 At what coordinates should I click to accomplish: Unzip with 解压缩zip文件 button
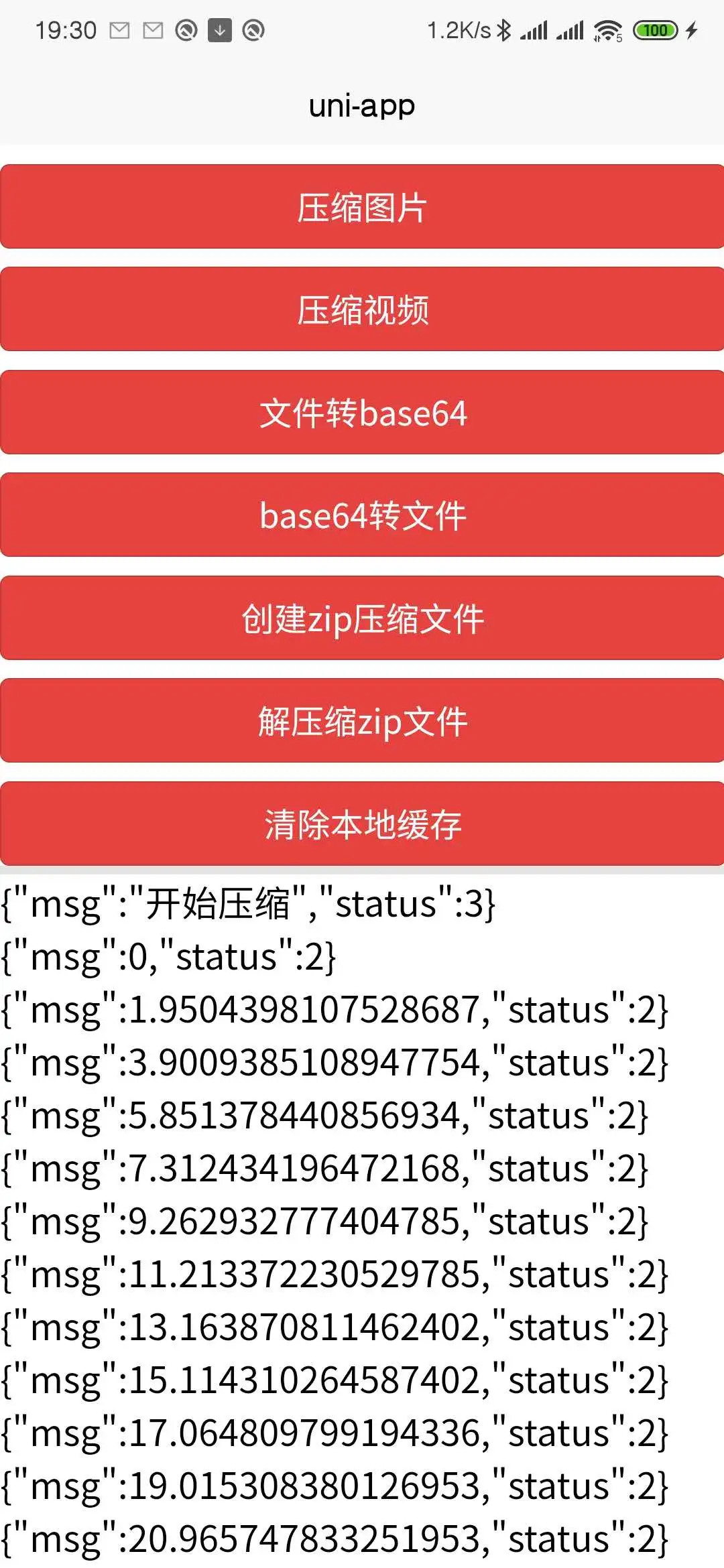[362, 721]
